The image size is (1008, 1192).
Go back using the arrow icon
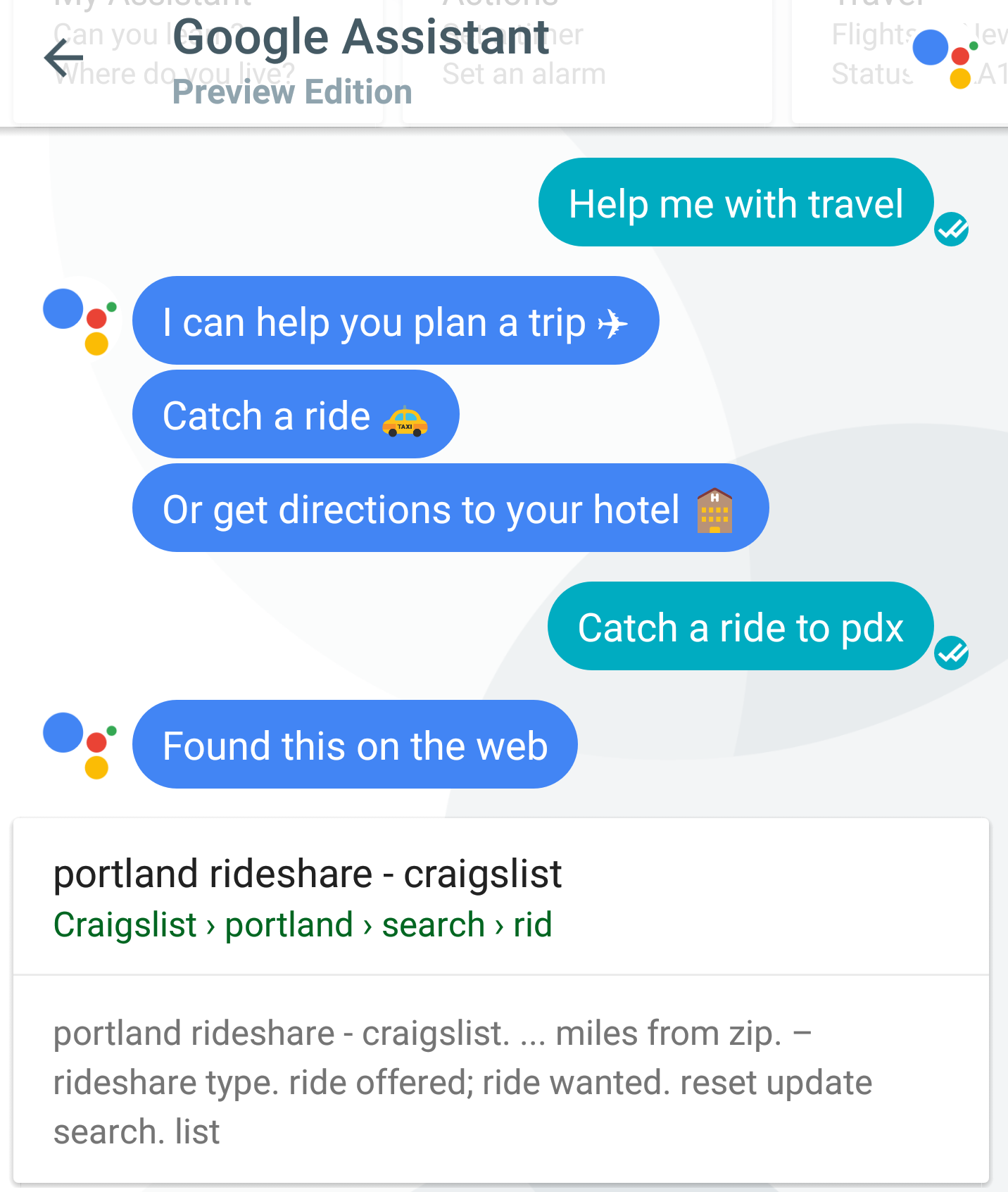[x=63, y=58]
